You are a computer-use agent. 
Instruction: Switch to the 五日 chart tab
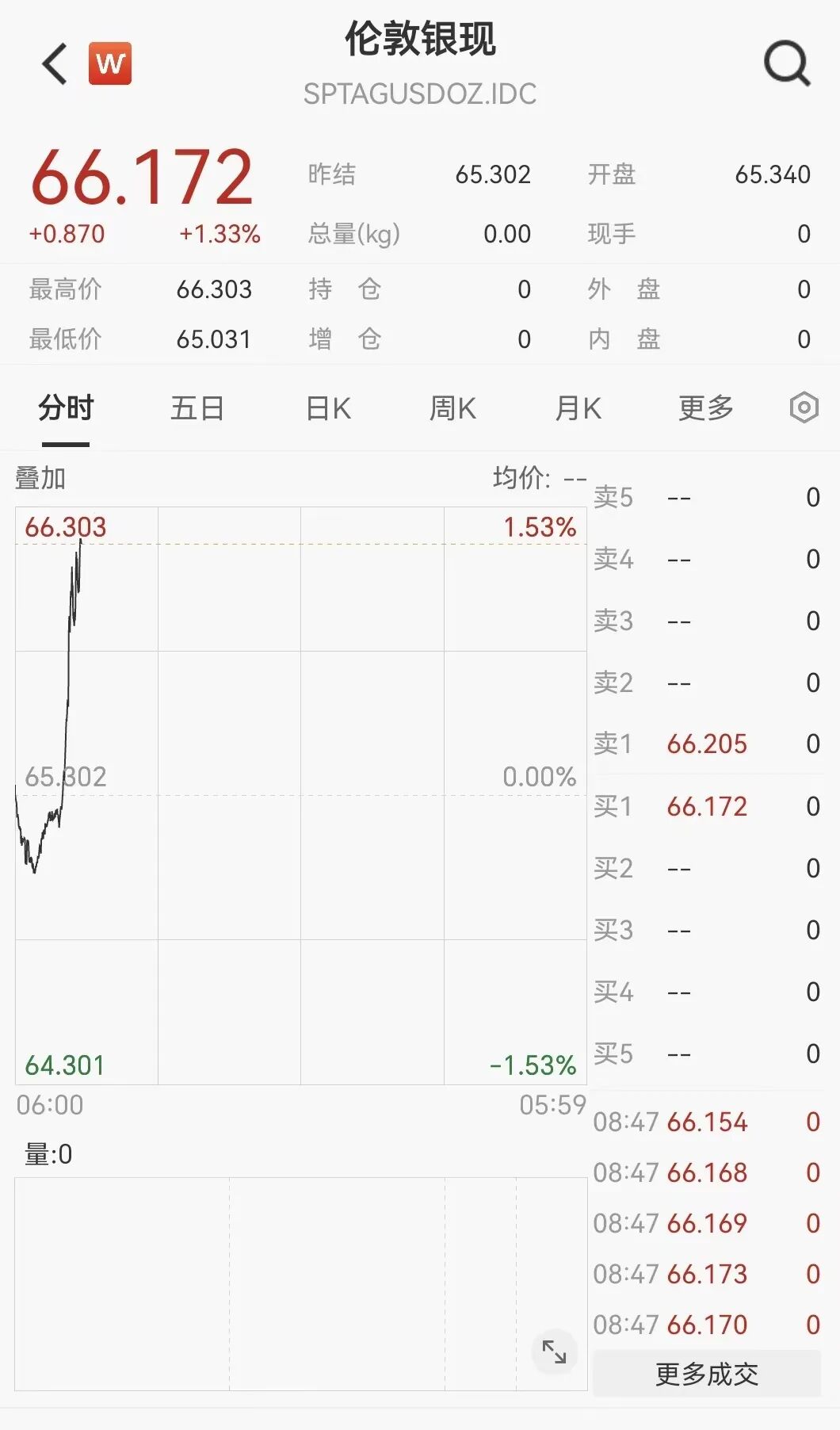tap(197, 408)
